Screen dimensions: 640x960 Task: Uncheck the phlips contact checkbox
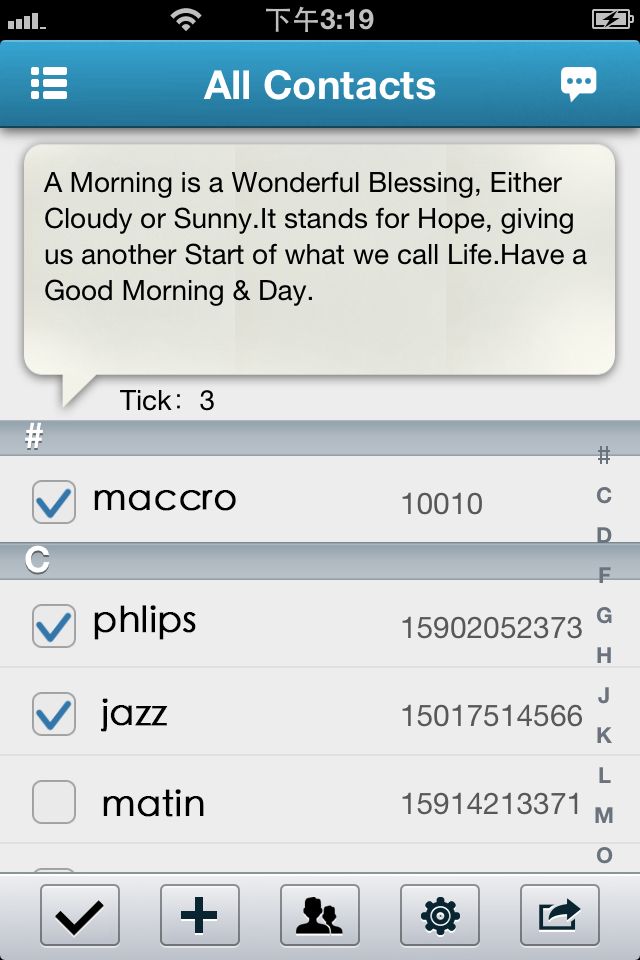[x=54, y=626]
